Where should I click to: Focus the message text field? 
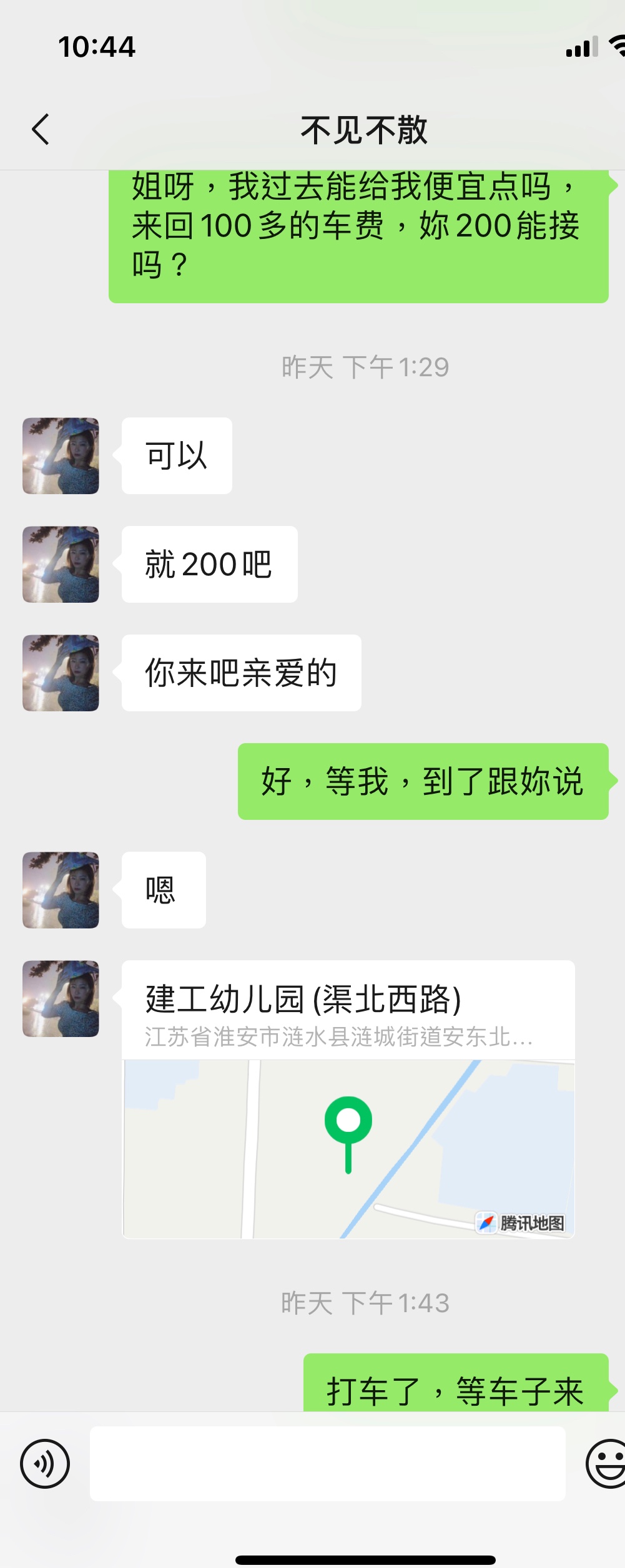327,1463
